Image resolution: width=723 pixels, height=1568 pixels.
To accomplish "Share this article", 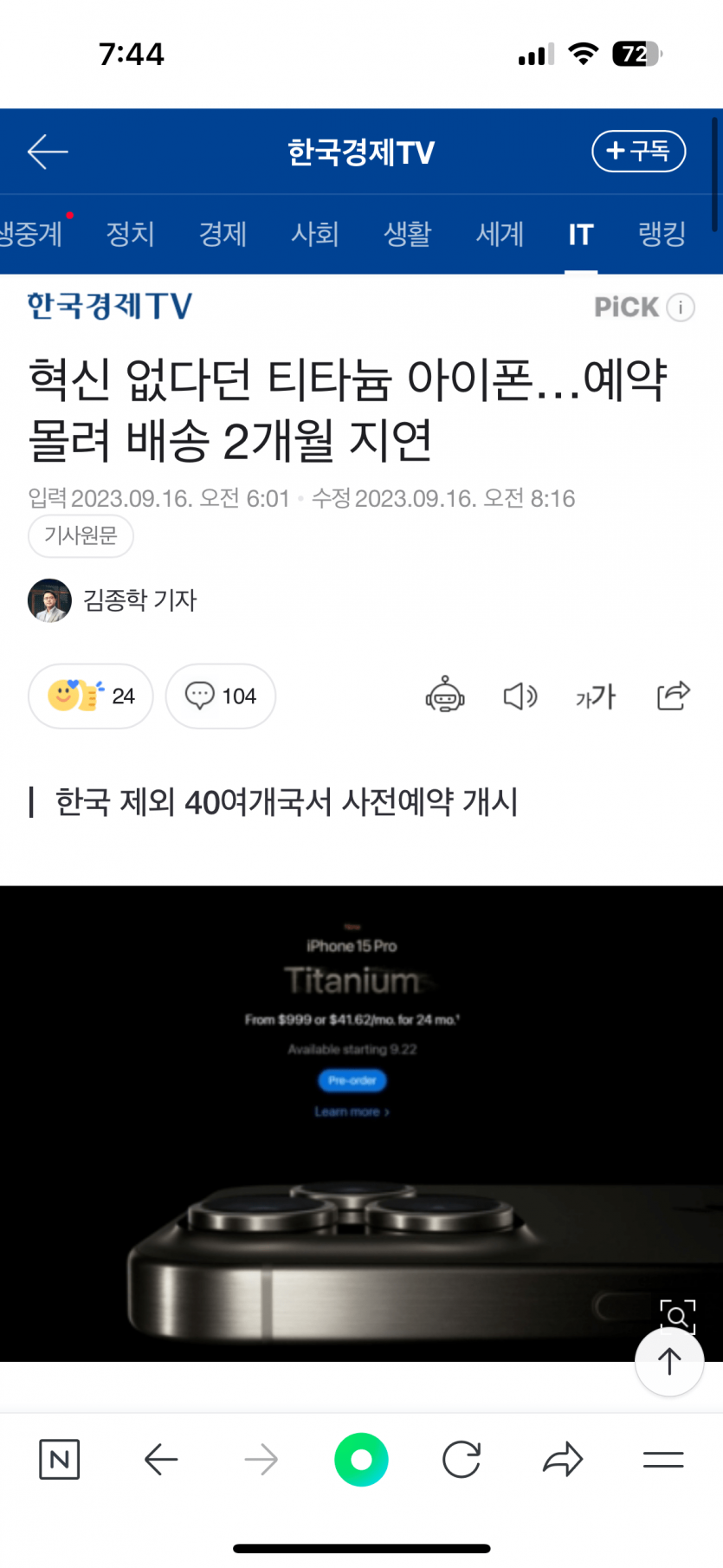I will pyautogui.click(x=673, y=696).
